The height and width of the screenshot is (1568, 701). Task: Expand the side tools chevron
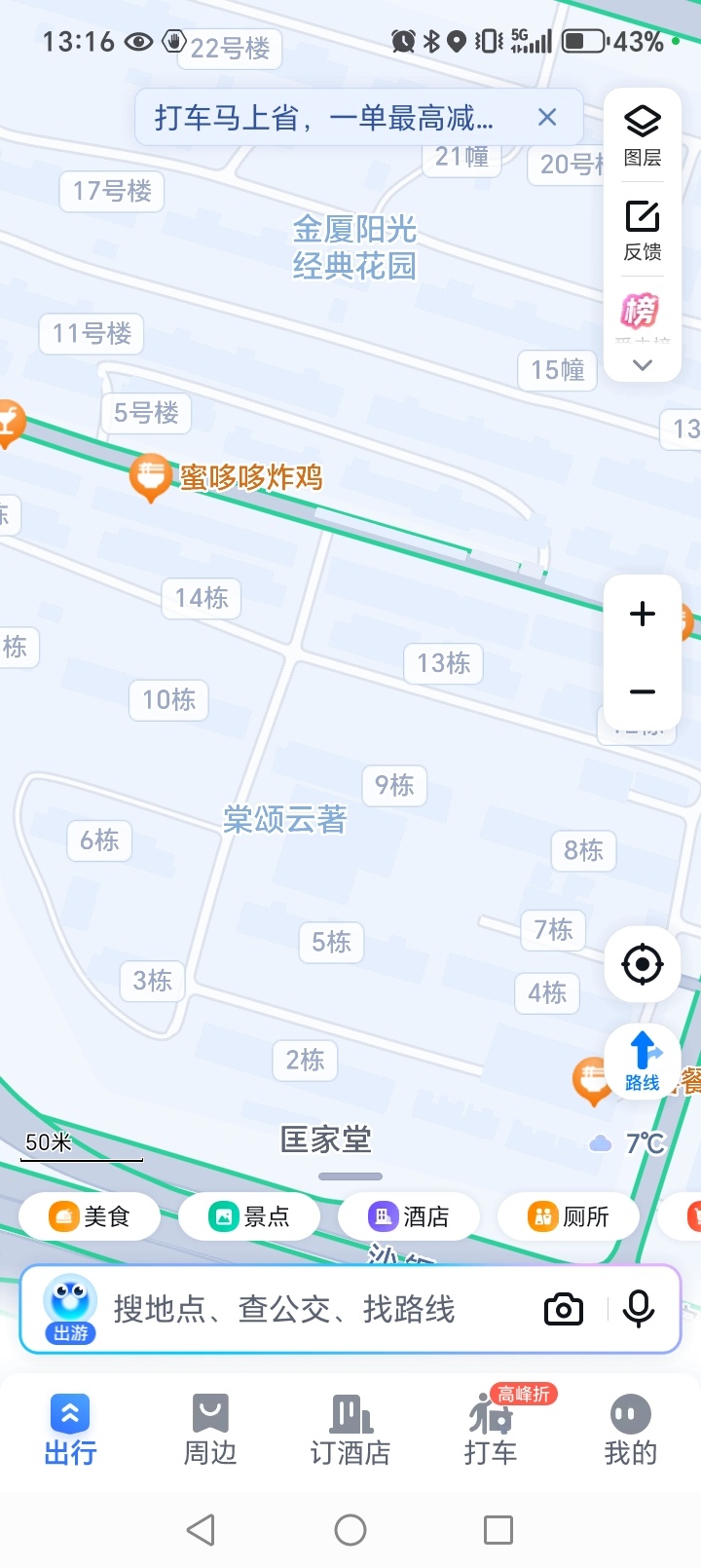643,365
